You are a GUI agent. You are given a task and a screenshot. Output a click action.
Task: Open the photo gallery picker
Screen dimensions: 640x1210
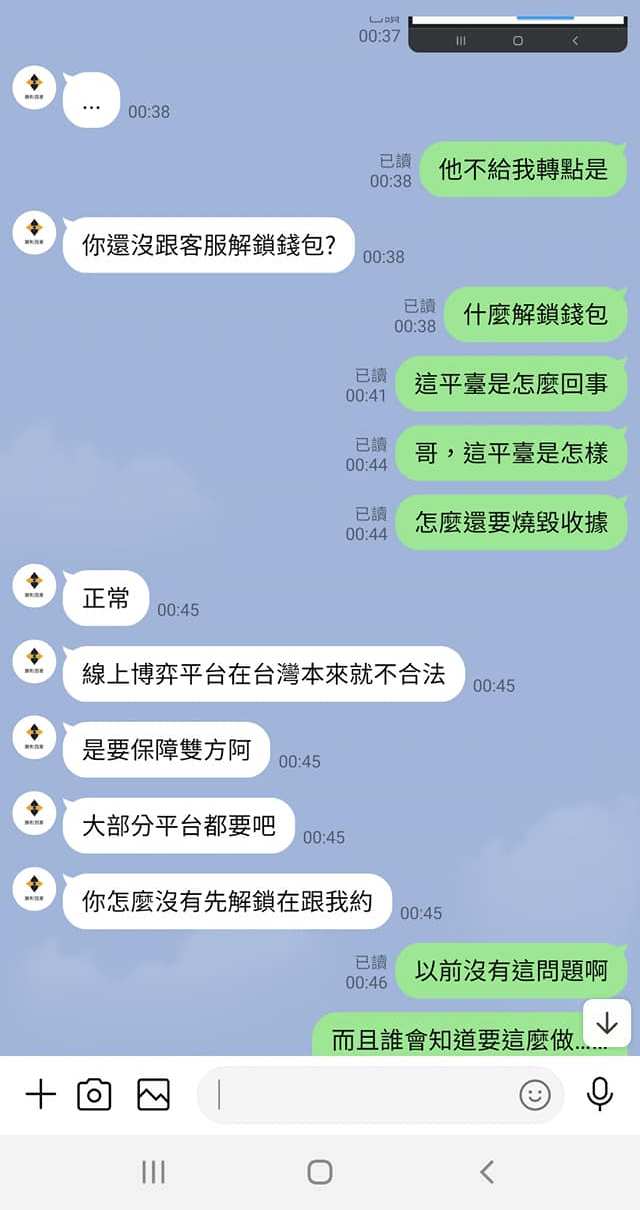point(153,1095)
